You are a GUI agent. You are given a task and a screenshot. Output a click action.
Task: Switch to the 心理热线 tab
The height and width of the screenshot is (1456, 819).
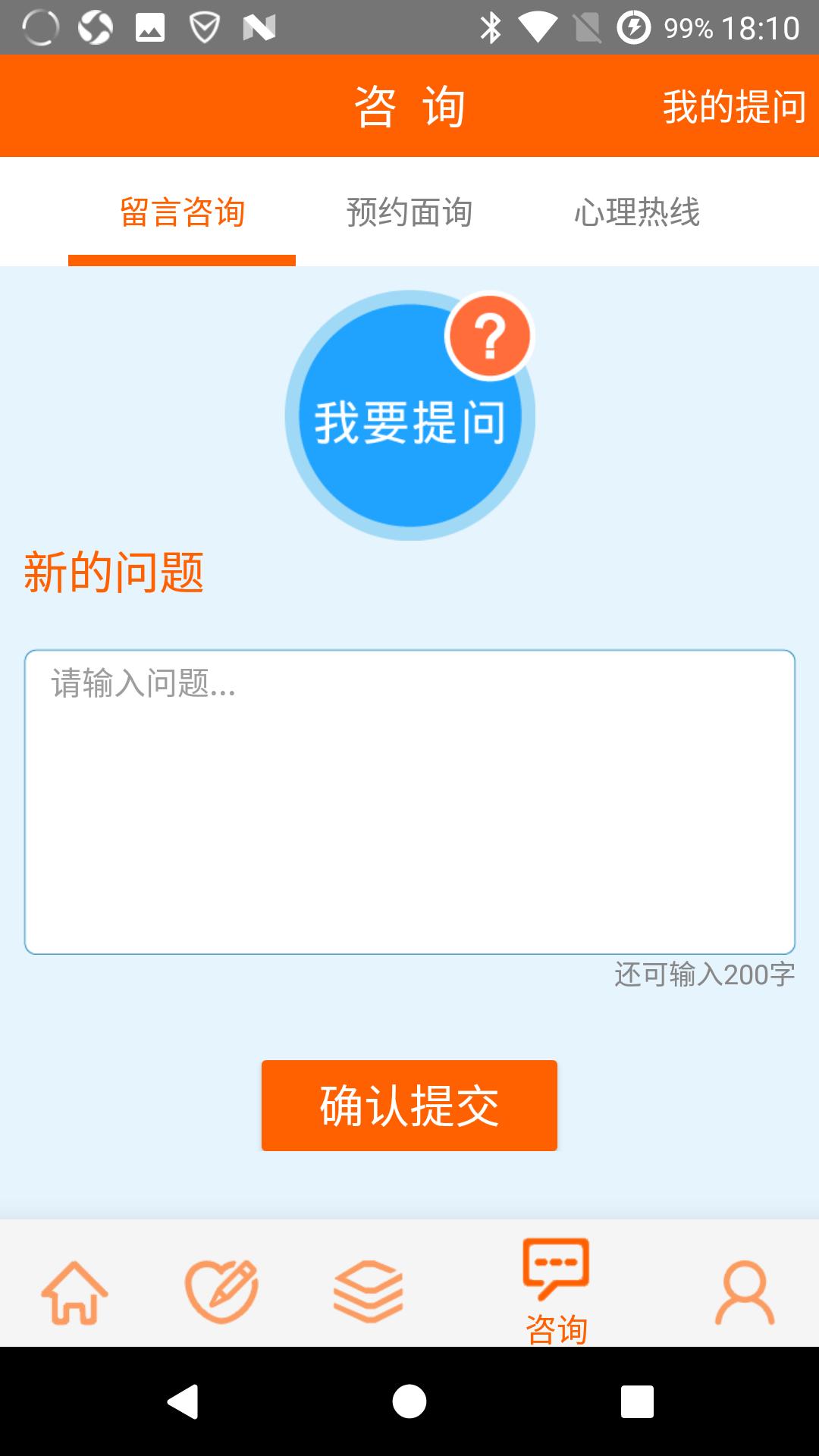pyautogui.click(x=637, y=212)
